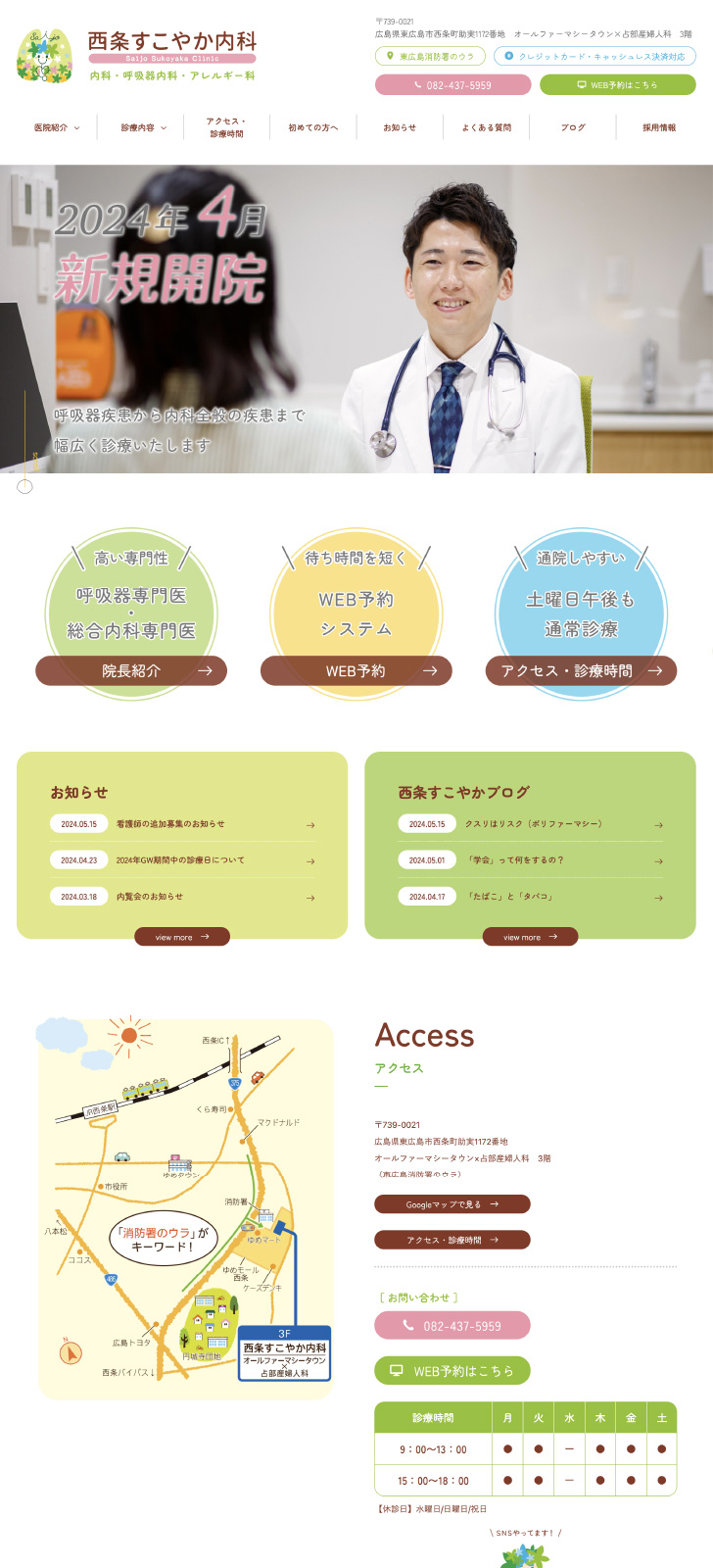Viewport: 713px width, 1568px height.
Task: View more お知らせ notices
Action: pos(182,937)
